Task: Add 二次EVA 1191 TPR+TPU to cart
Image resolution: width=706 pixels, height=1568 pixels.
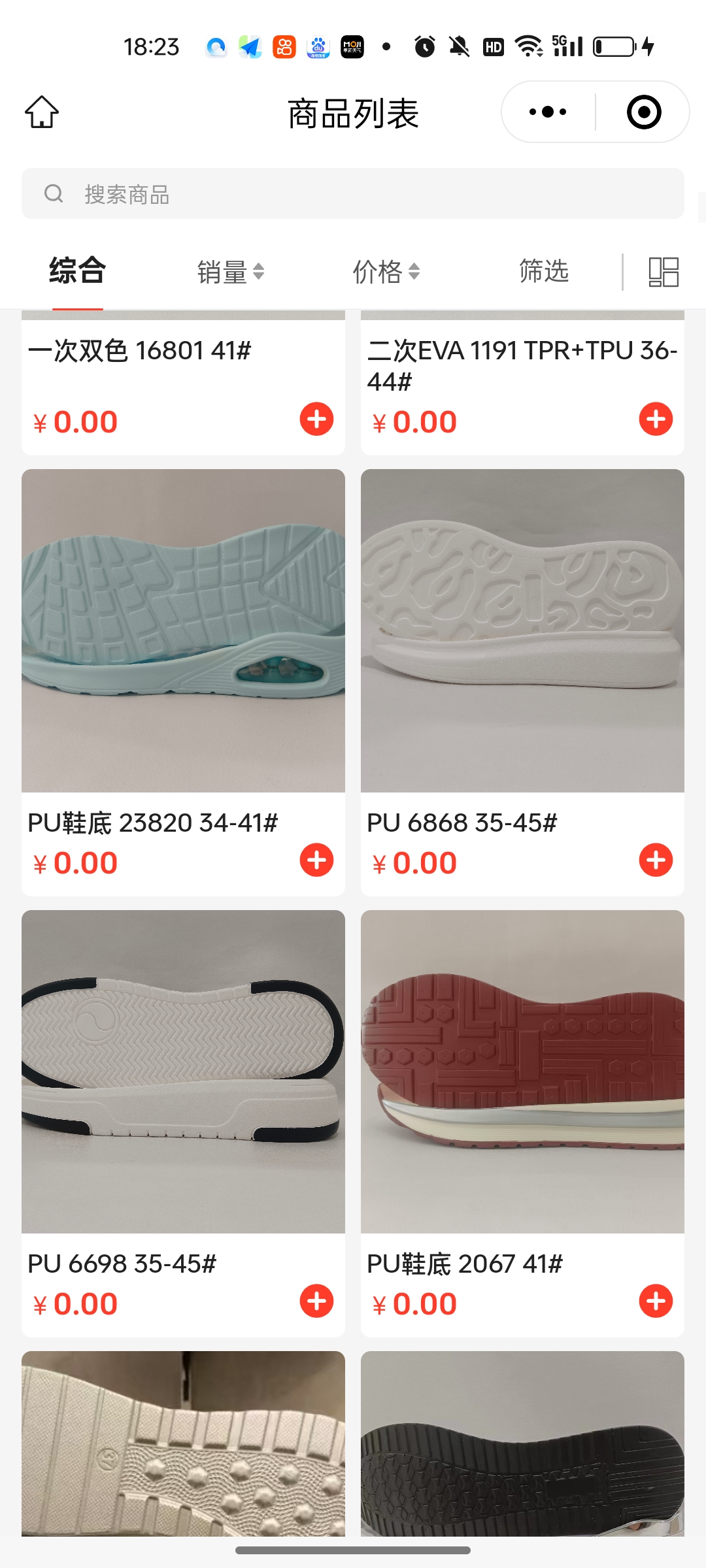Action: click(656, 419)
